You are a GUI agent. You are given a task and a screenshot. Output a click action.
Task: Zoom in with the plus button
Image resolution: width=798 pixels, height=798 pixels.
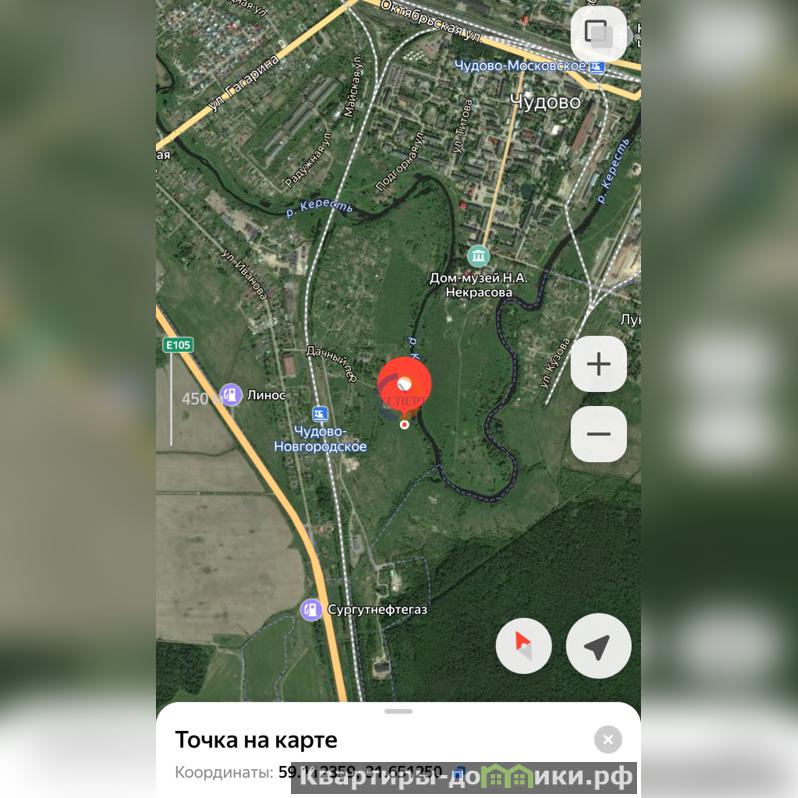[598, 364]
